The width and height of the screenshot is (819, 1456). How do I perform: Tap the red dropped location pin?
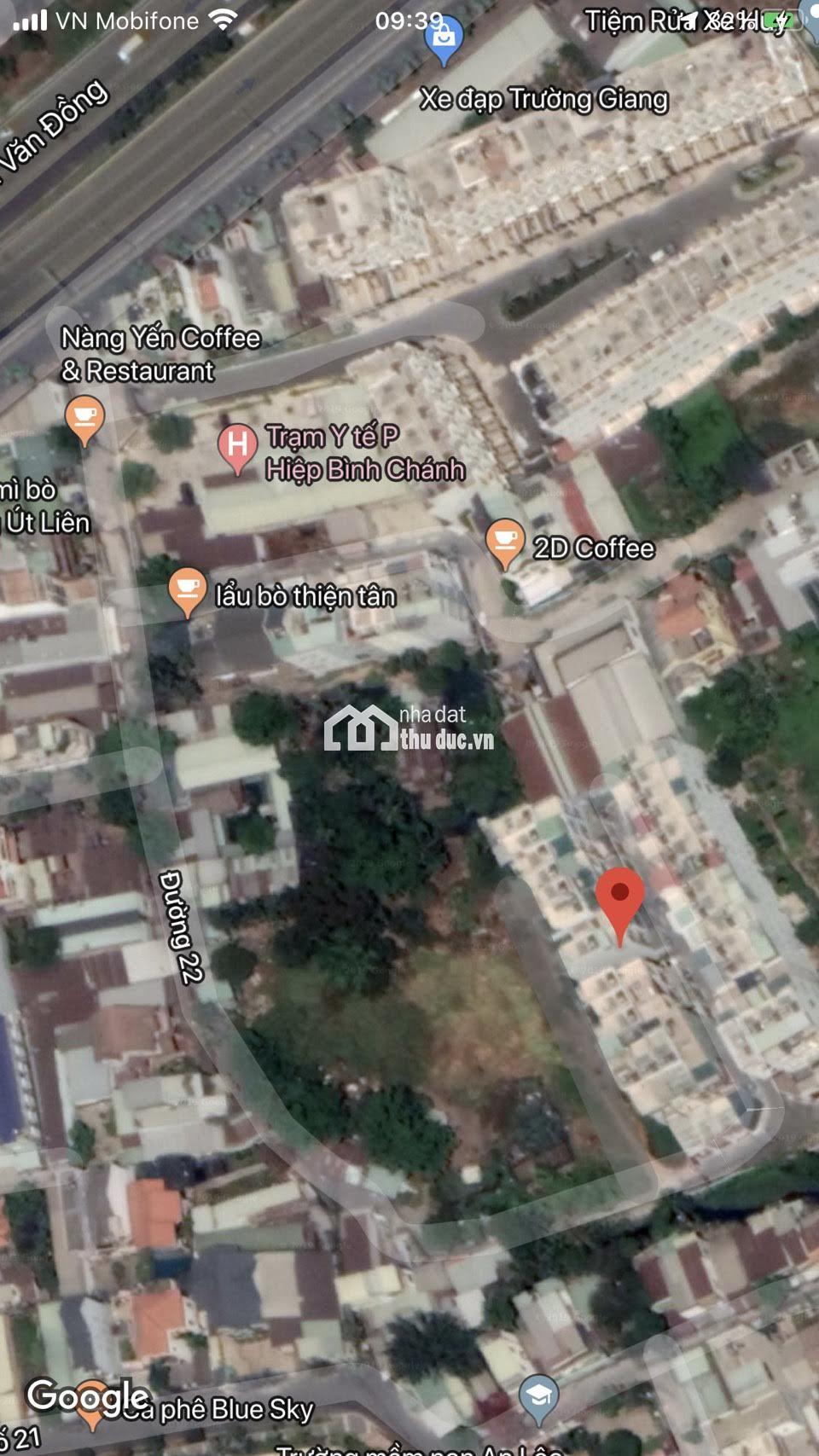click(620, 906)
